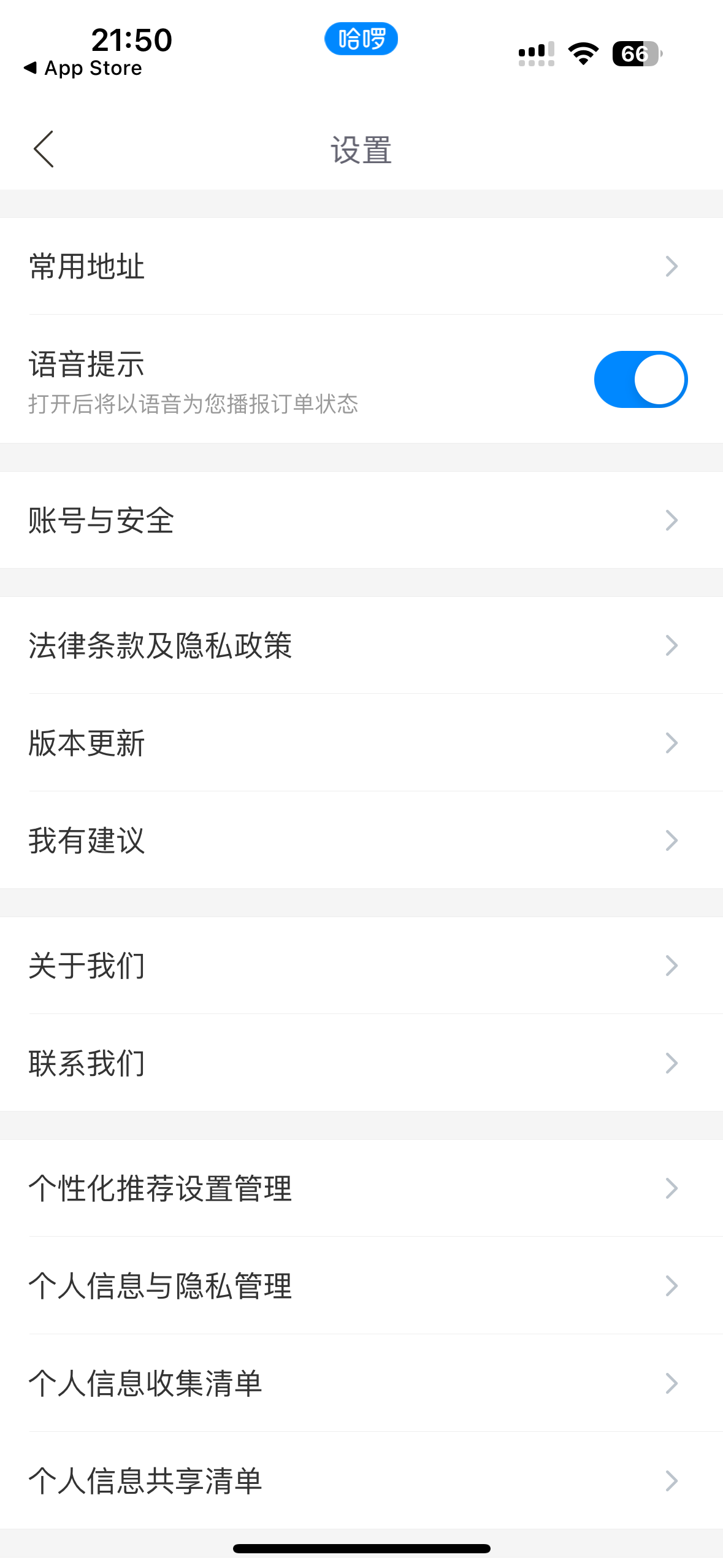The width and height of the screenshot is (723, 1568).
Task: Open 常用地址 settings
Action: (361, 266)
